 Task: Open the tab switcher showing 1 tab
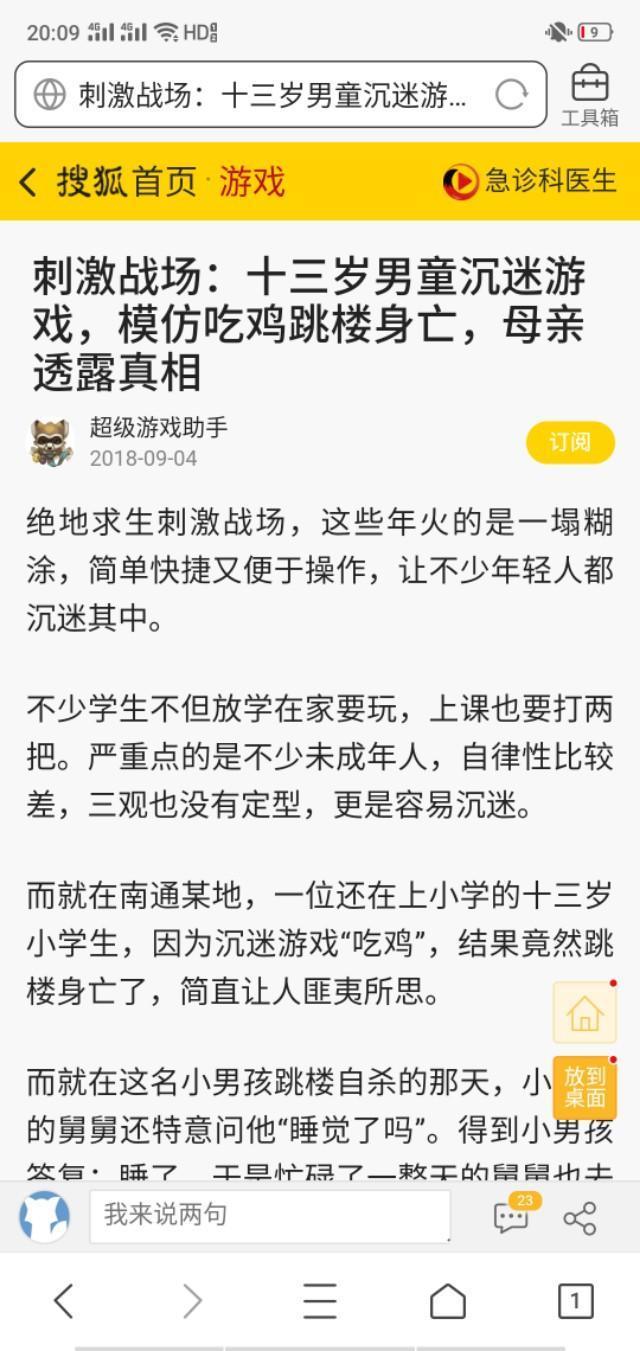pyautogui.click(x=575, y=1301)
